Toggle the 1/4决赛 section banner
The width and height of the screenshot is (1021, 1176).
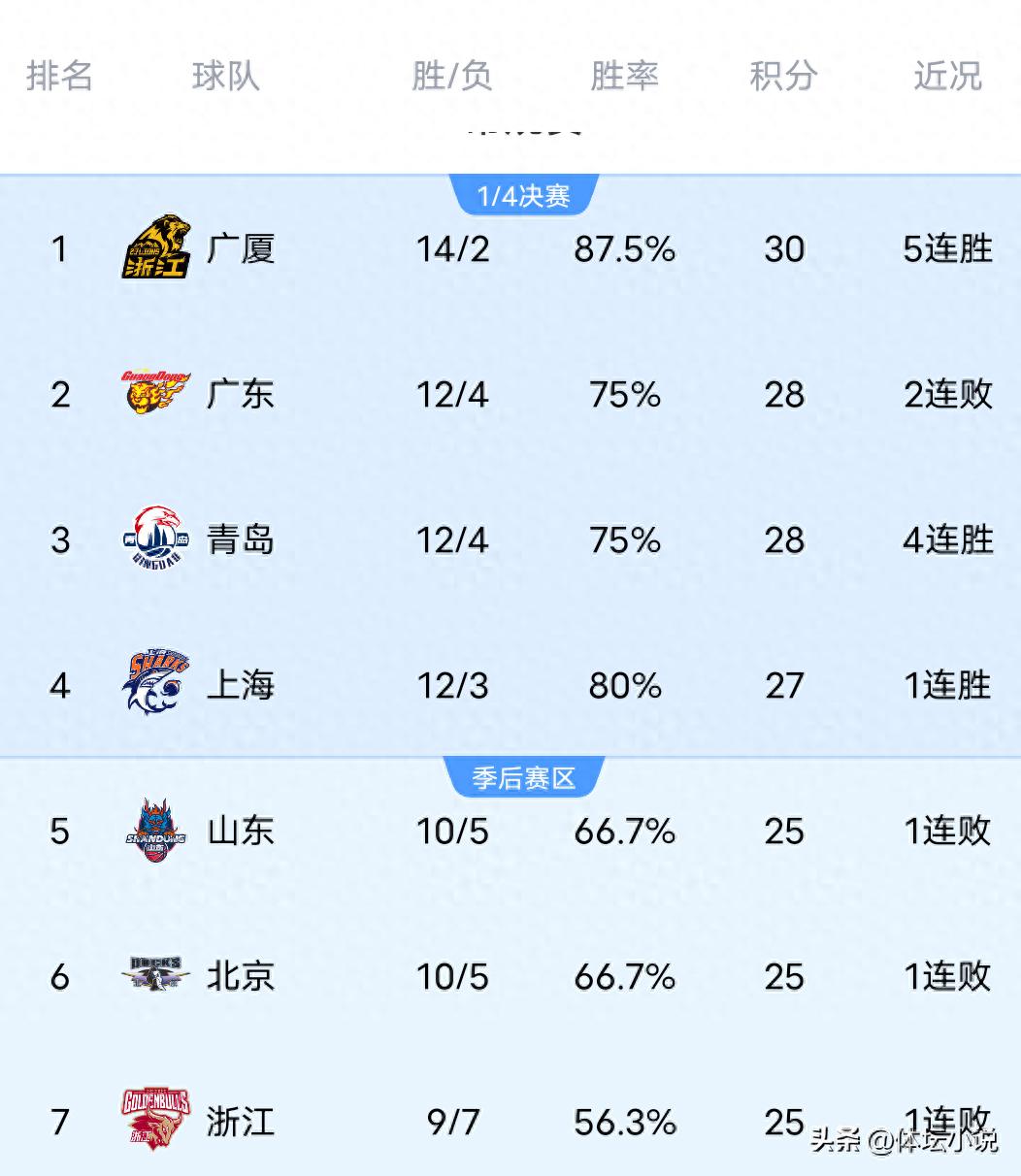(x=525, y=194)
